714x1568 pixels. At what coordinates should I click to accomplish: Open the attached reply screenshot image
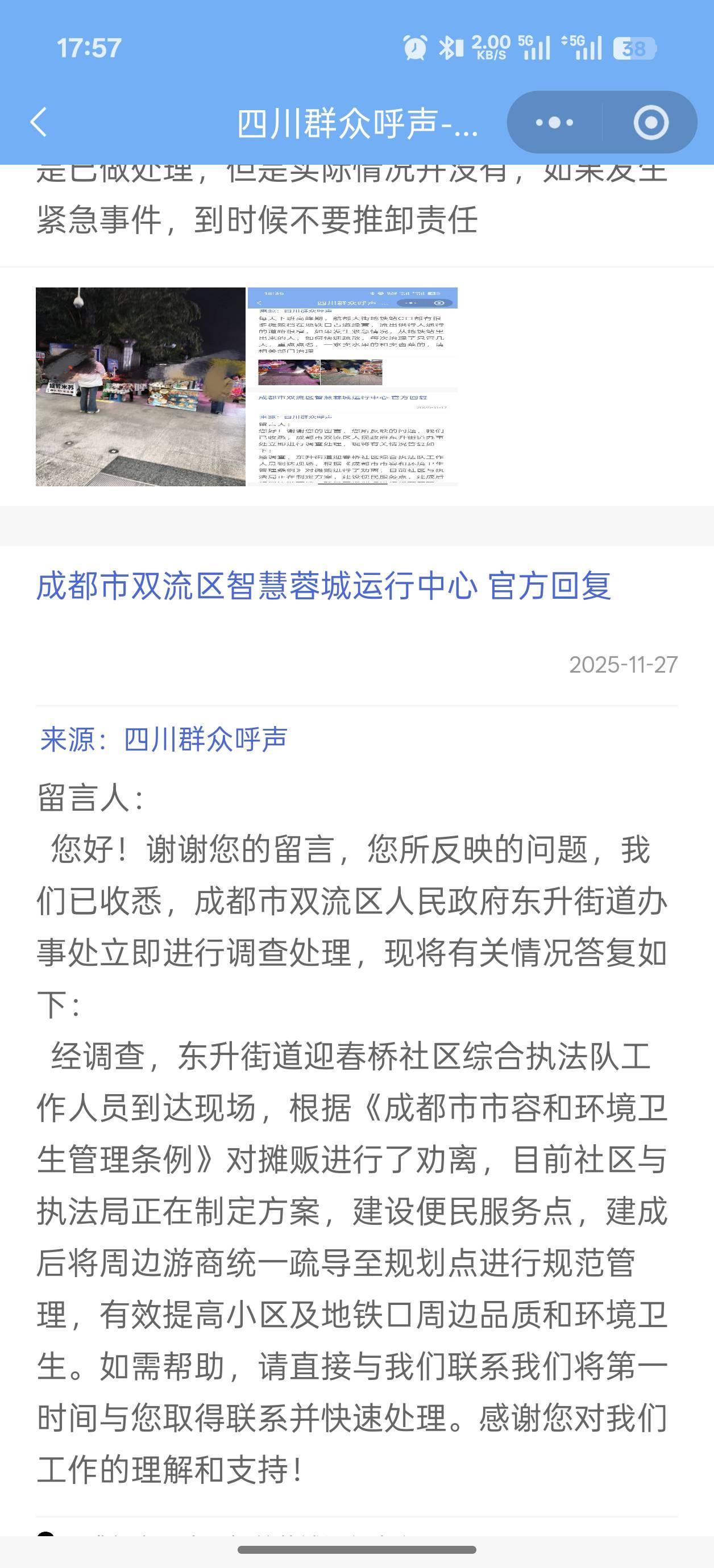point(352,386)
